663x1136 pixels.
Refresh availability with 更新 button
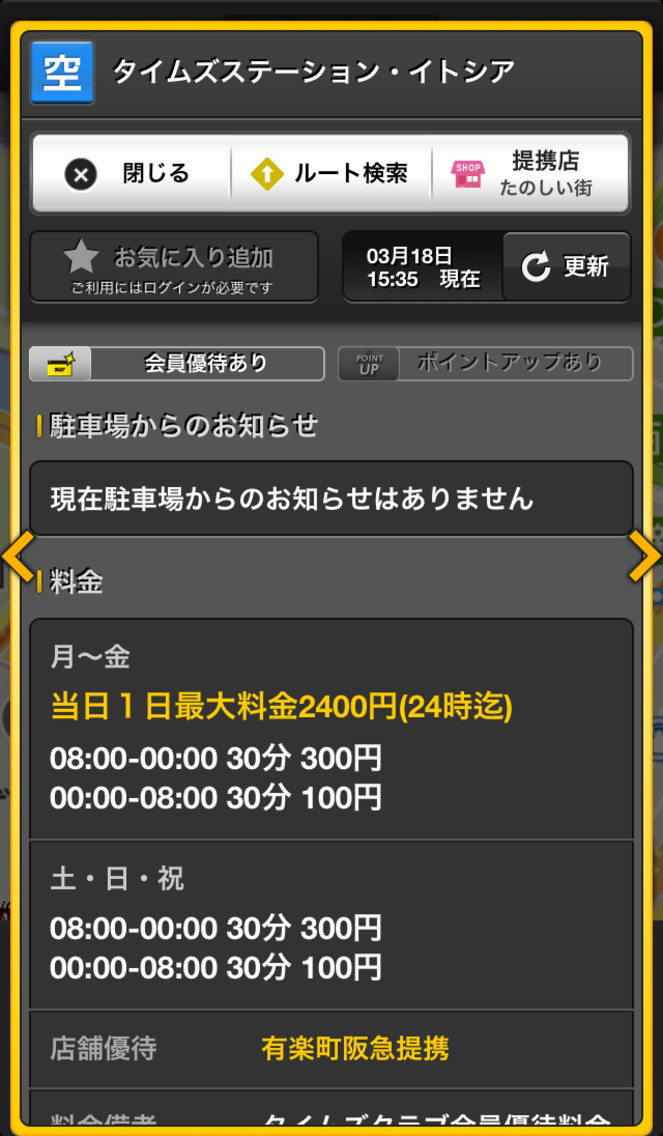click(x=566, y=266)
